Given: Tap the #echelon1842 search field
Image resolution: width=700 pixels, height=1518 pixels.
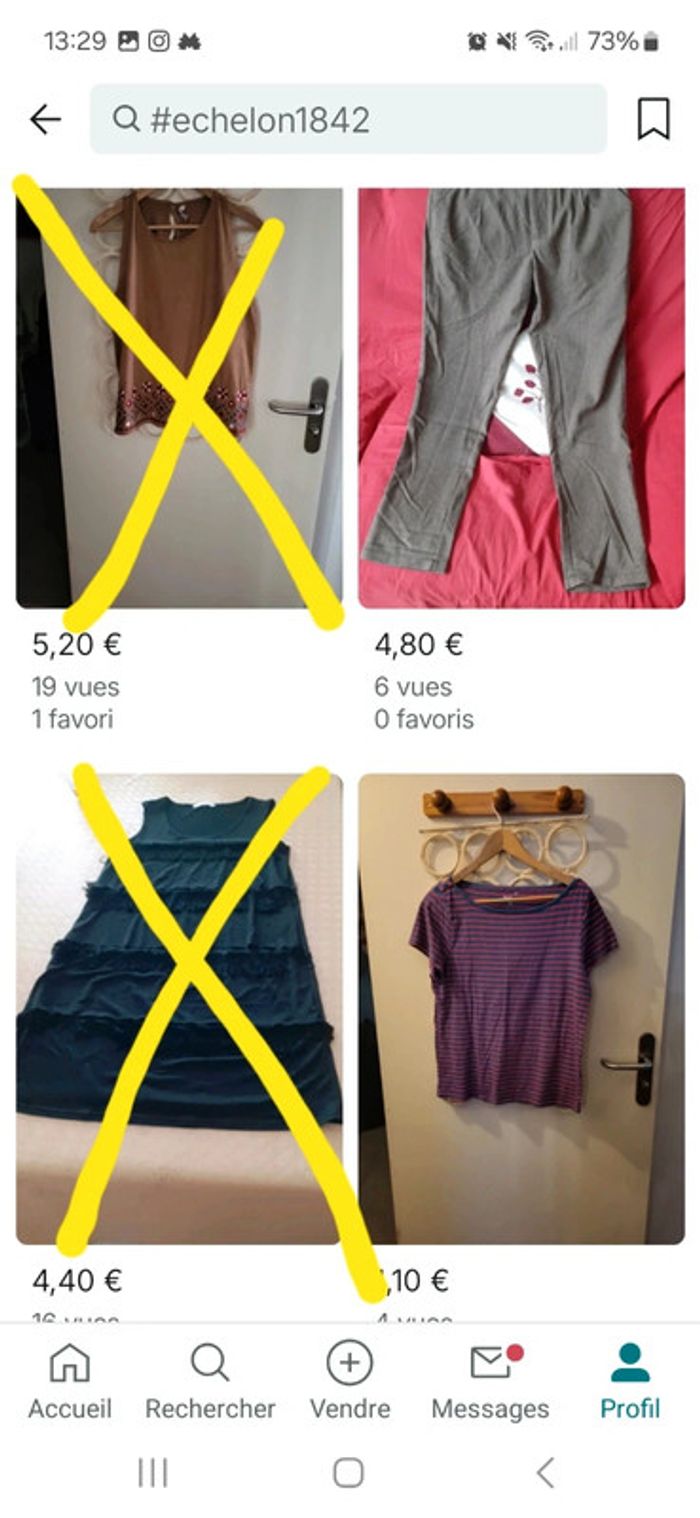Looking at the screenshot, I should pyautogui.click(x=348, y=120).
